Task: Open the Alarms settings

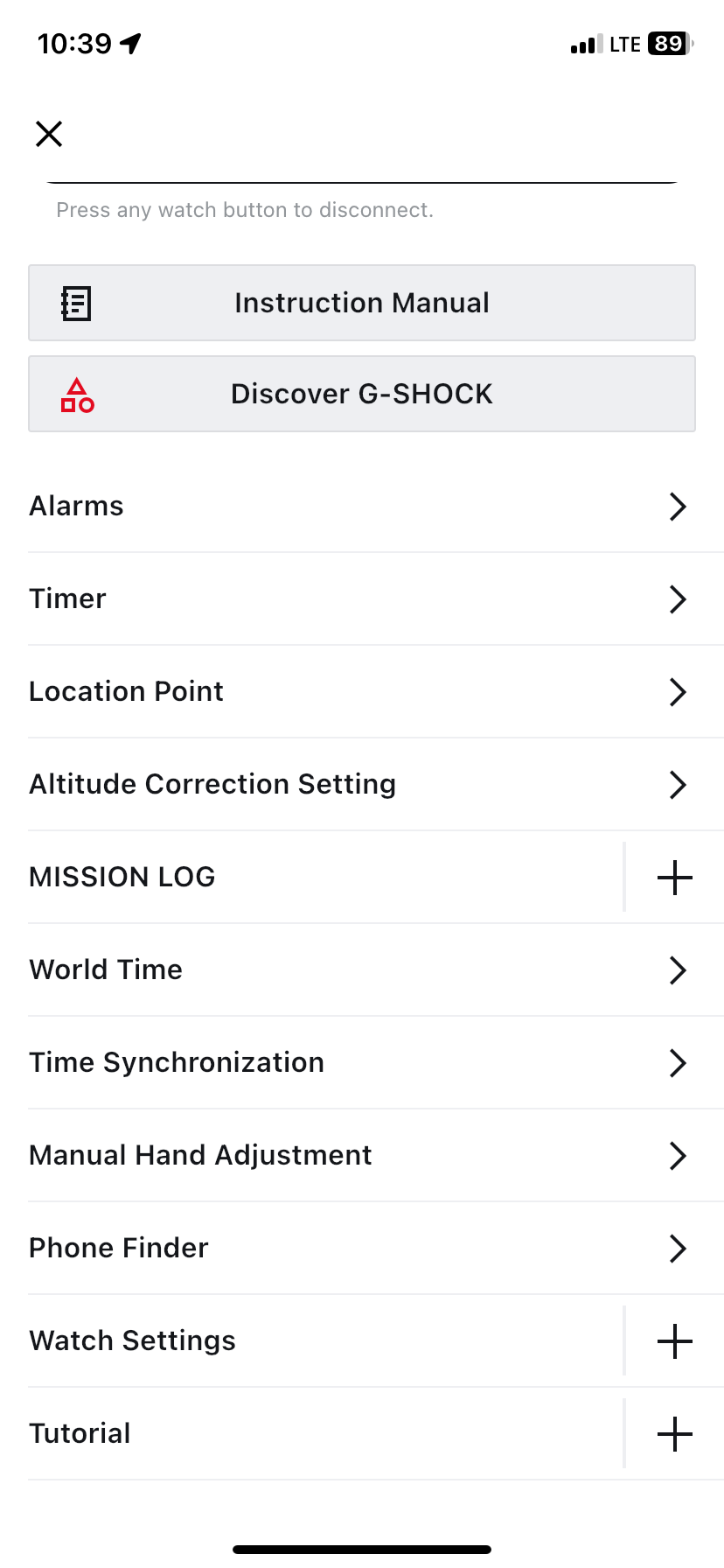Action: coord(362,506)
